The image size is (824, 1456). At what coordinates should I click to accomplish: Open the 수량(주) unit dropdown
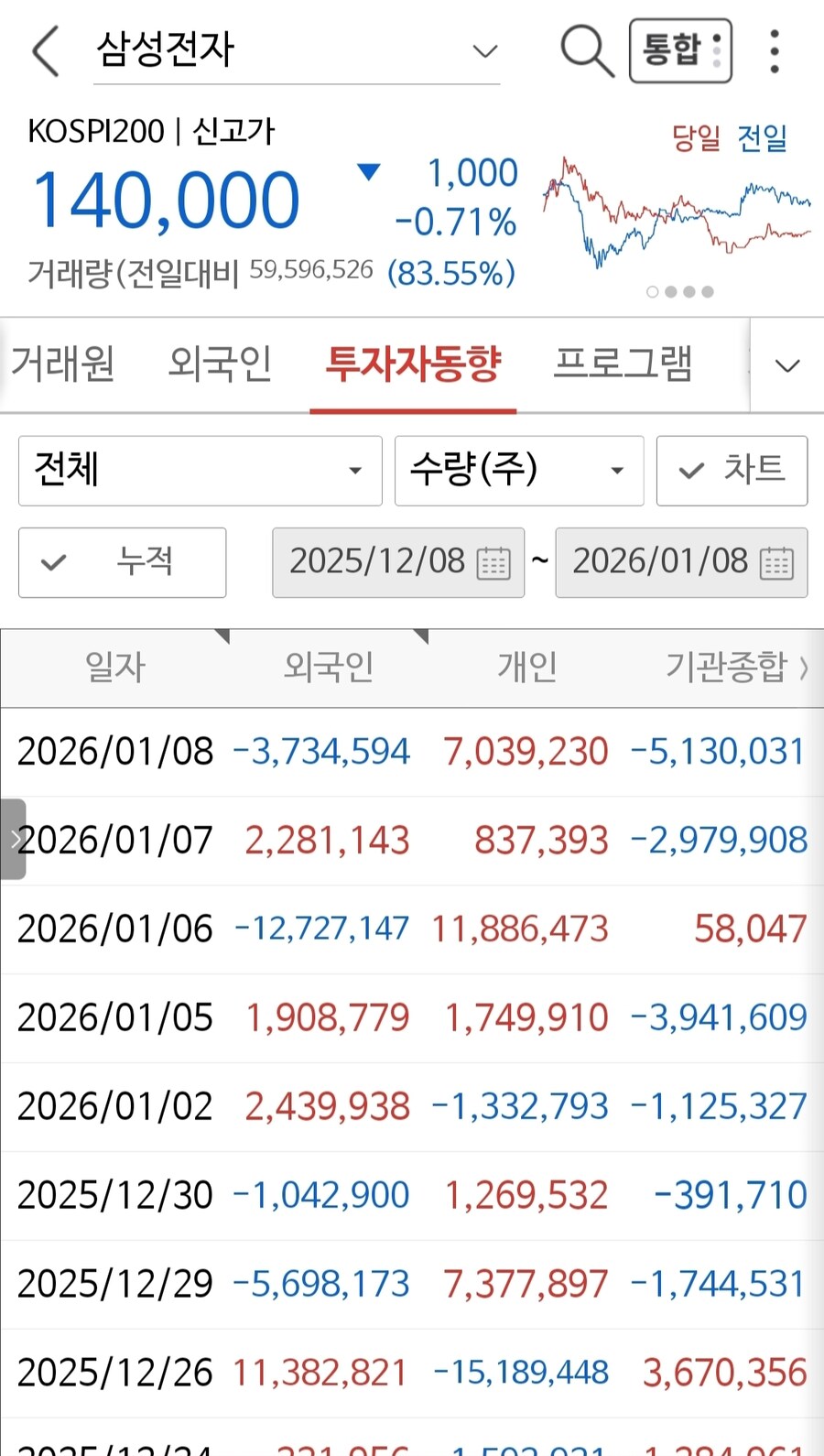(x=519, y=471)
